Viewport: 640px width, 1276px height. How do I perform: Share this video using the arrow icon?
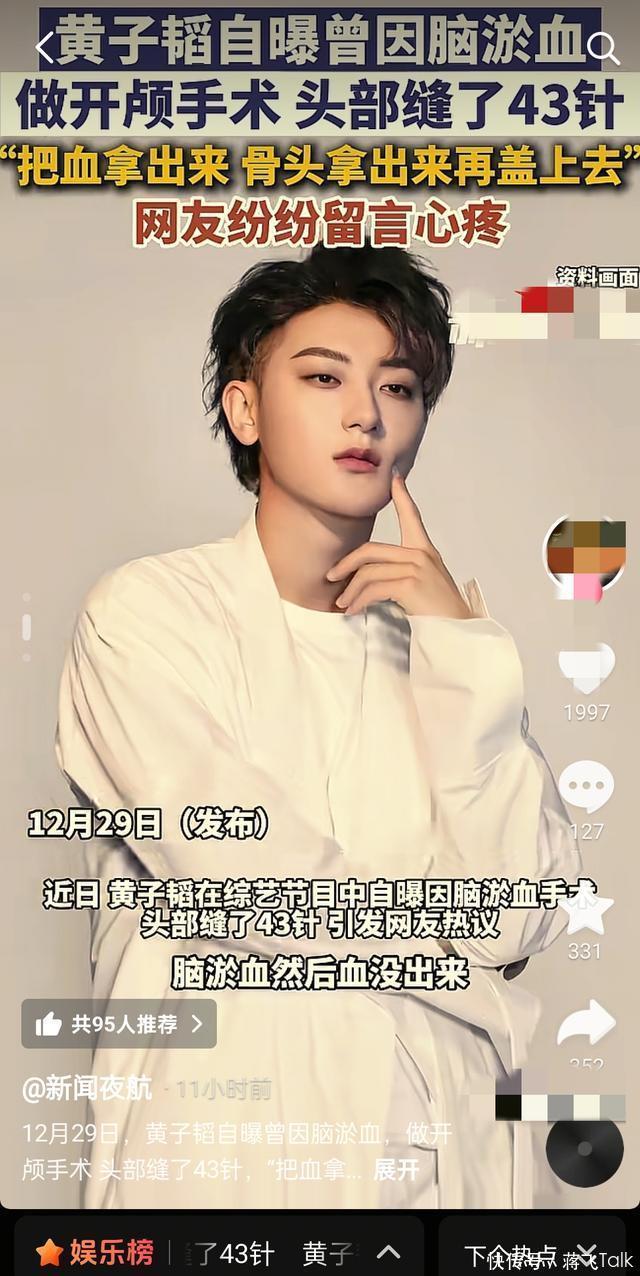(x=586, y=1023)
